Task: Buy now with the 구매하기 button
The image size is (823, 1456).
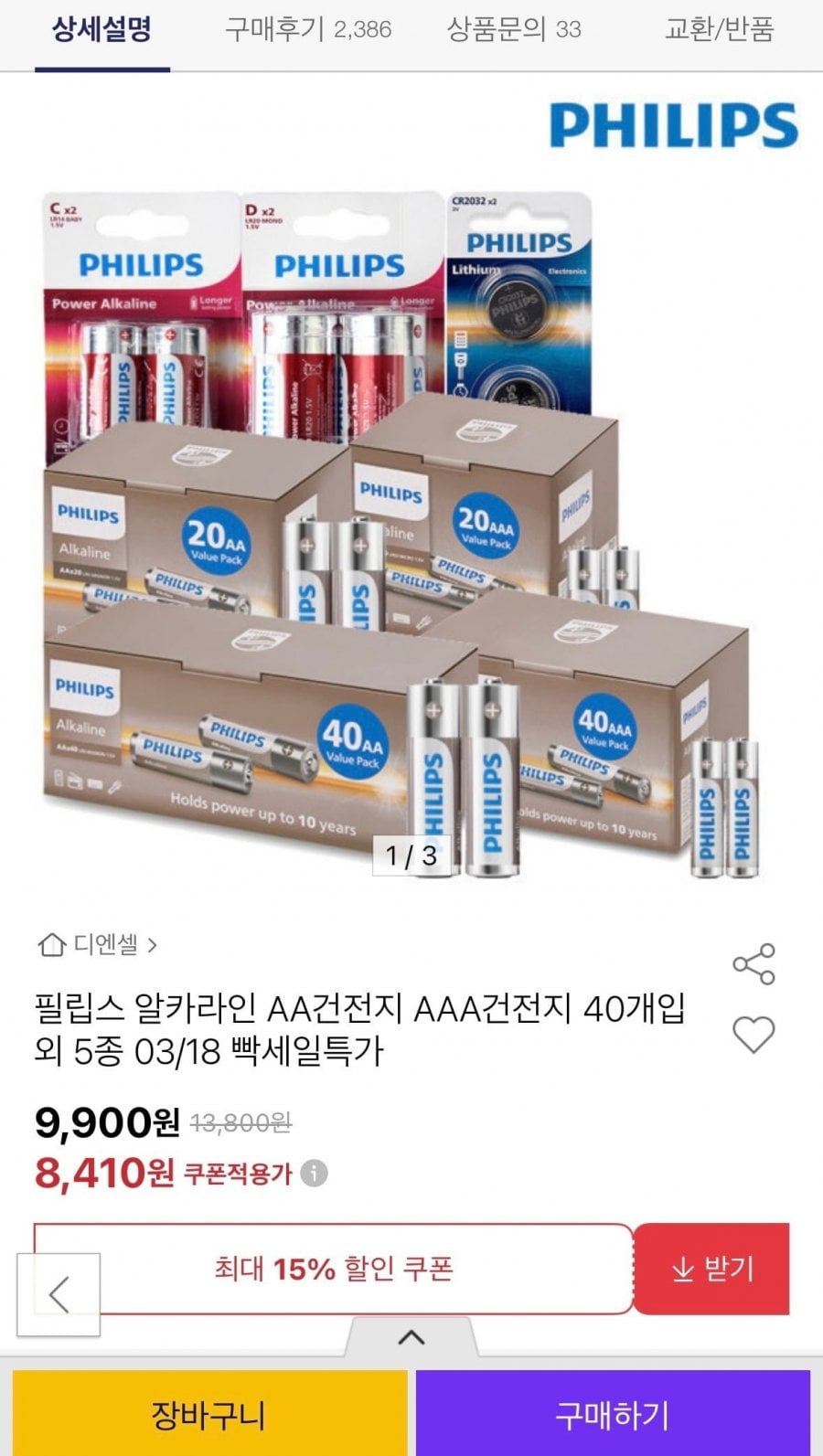Action: 613,1415
